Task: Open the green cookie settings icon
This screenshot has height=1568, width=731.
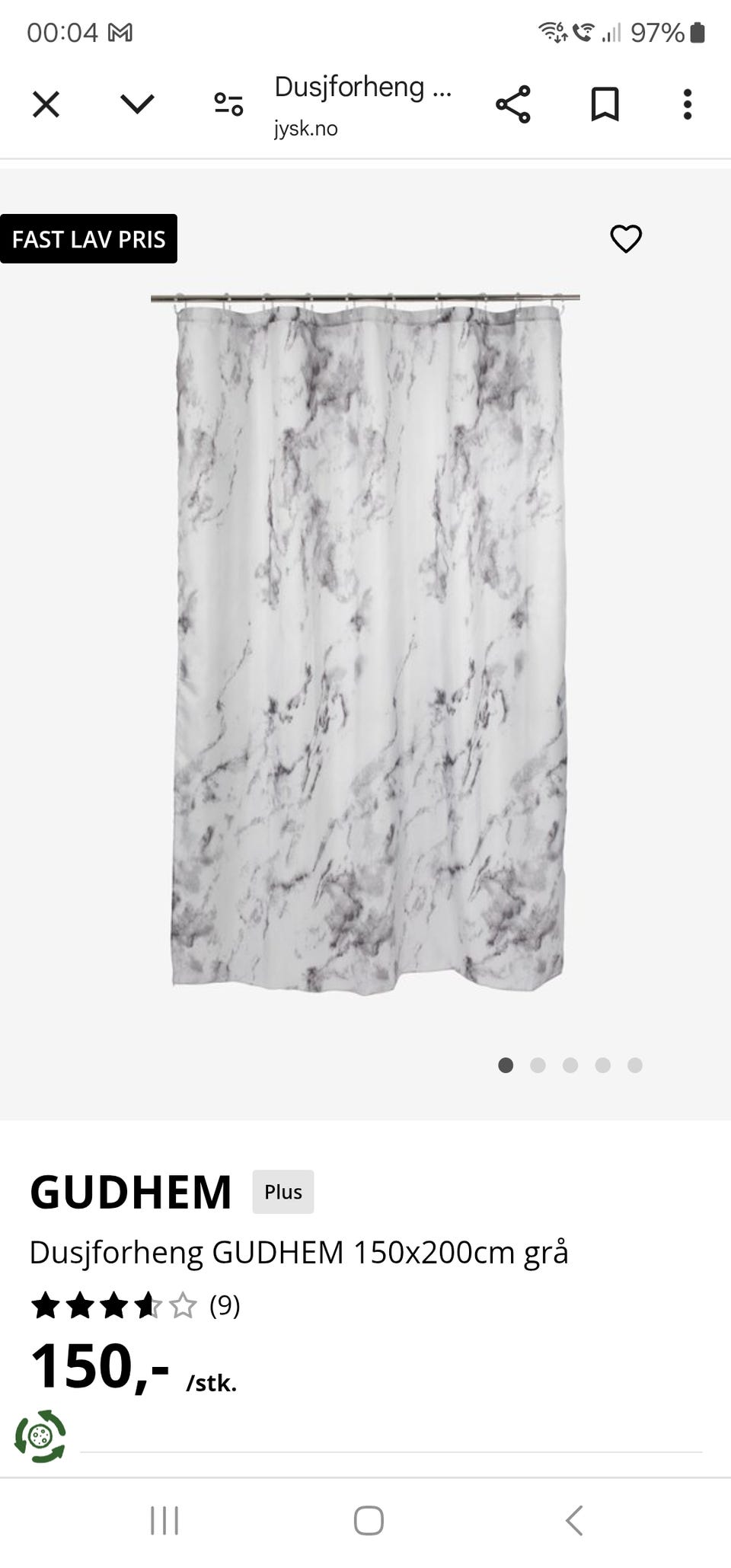Action: tap(40, 1436)
